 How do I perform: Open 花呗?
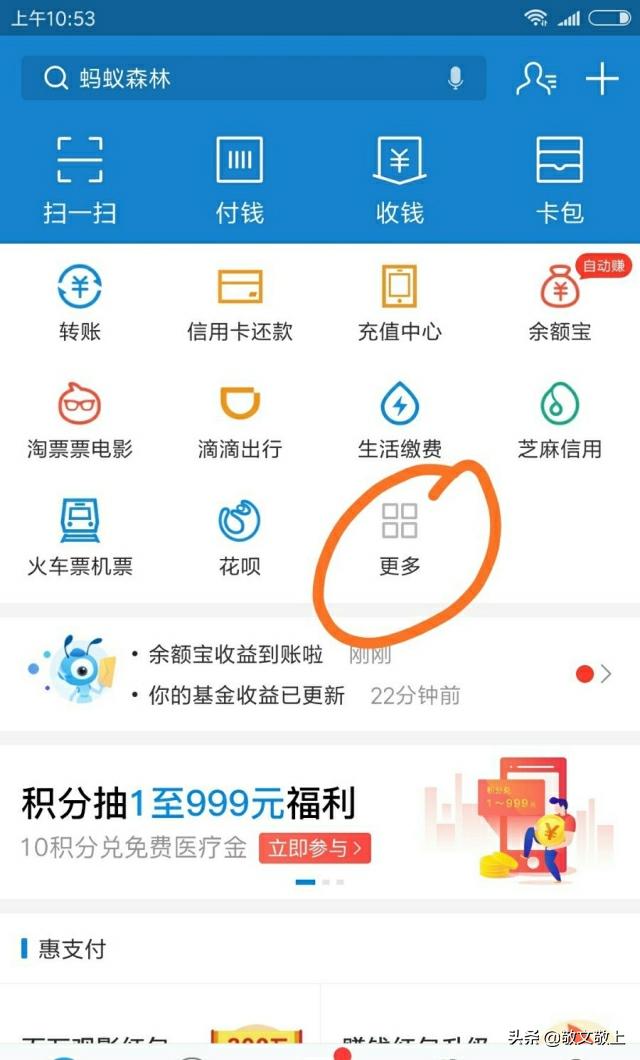tap(240, 537)
